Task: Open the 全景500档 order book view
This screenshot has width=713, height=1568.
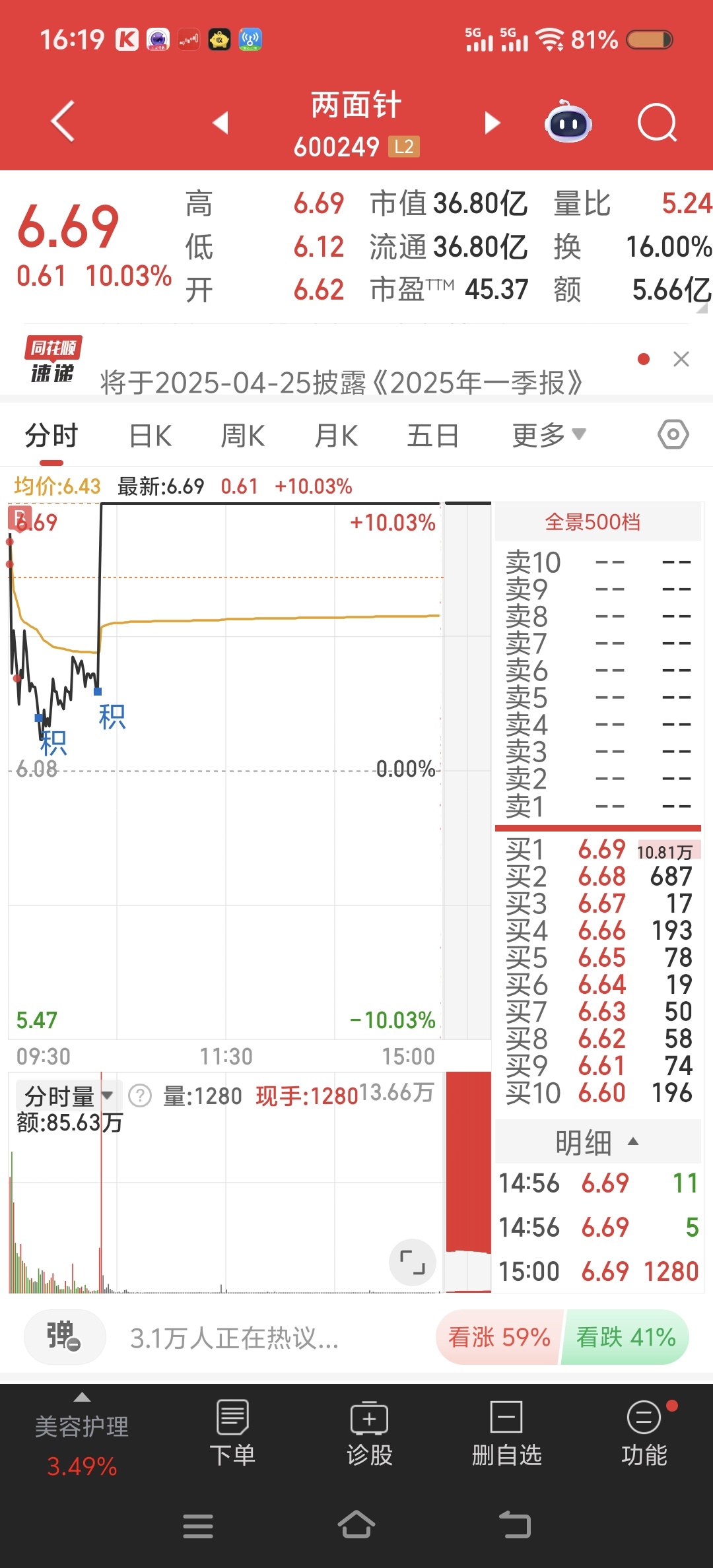Action: pyautogui.click(x=592, y=522)
